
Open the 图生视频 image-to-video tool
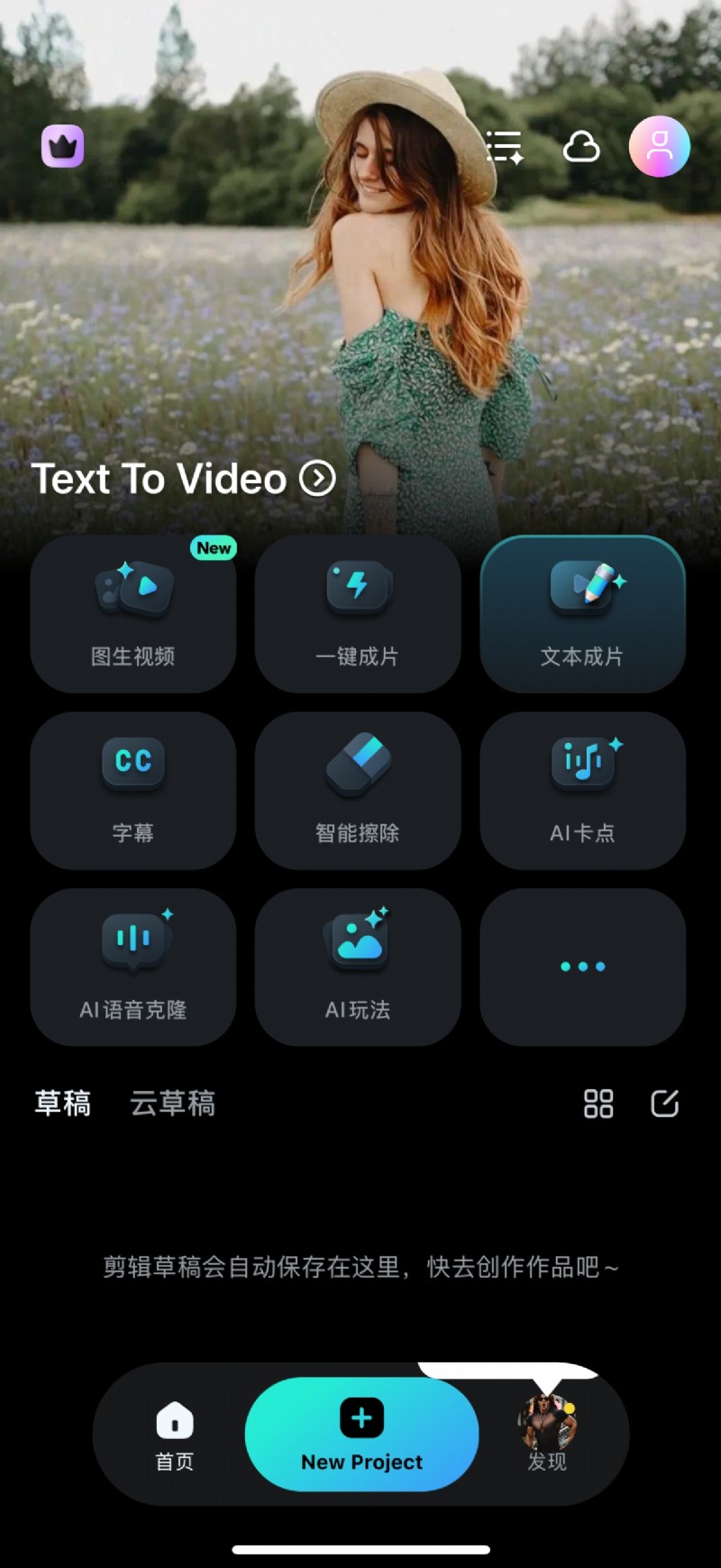click(x=132, y=613)
